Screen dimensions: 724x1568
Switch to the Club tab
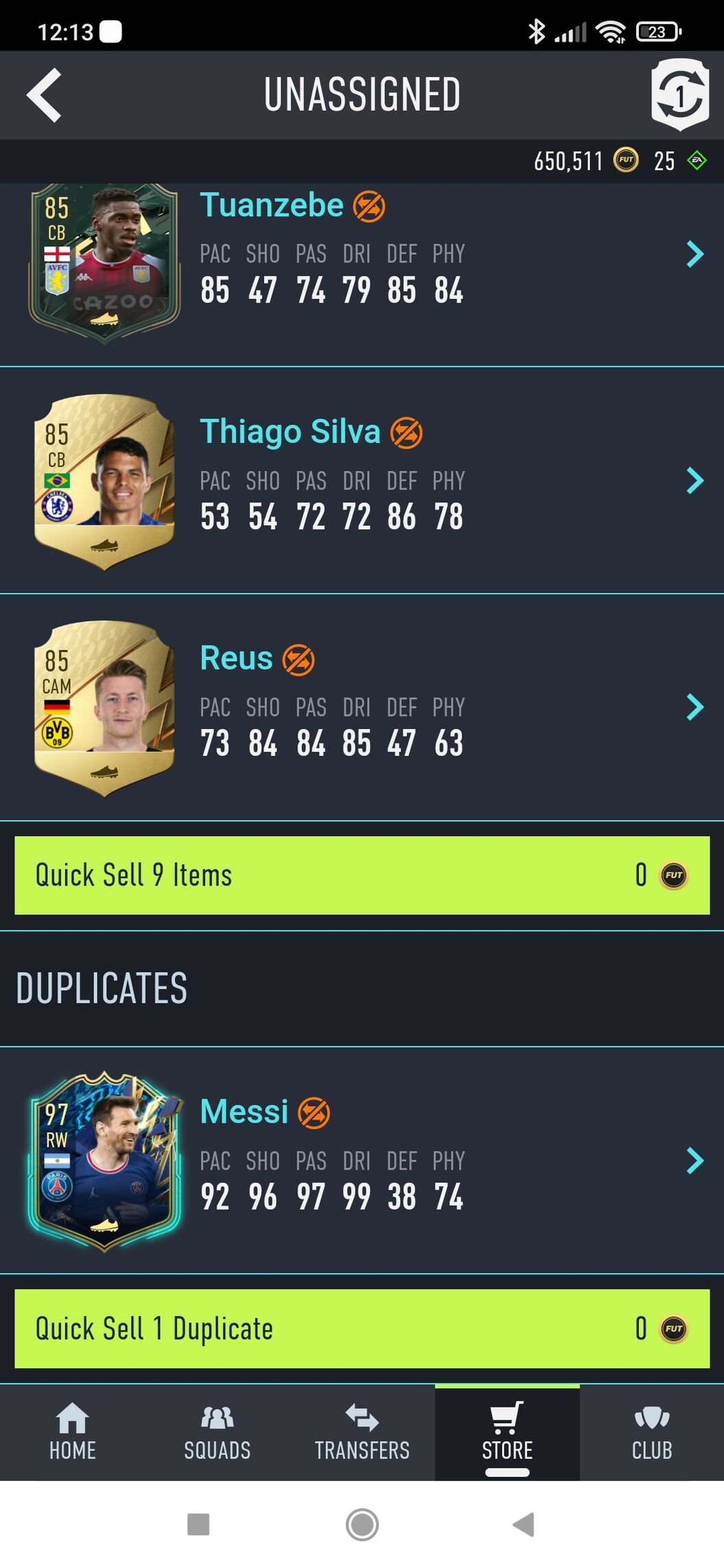click(651, 1432)
